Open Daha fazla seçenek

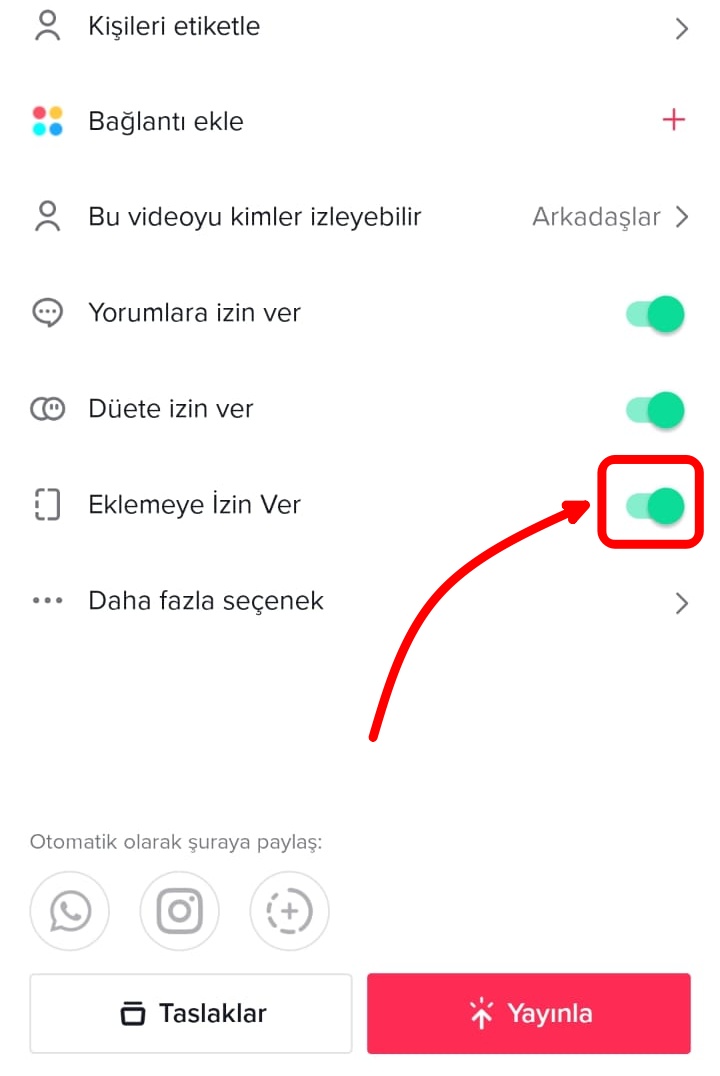tap(360, 602)
